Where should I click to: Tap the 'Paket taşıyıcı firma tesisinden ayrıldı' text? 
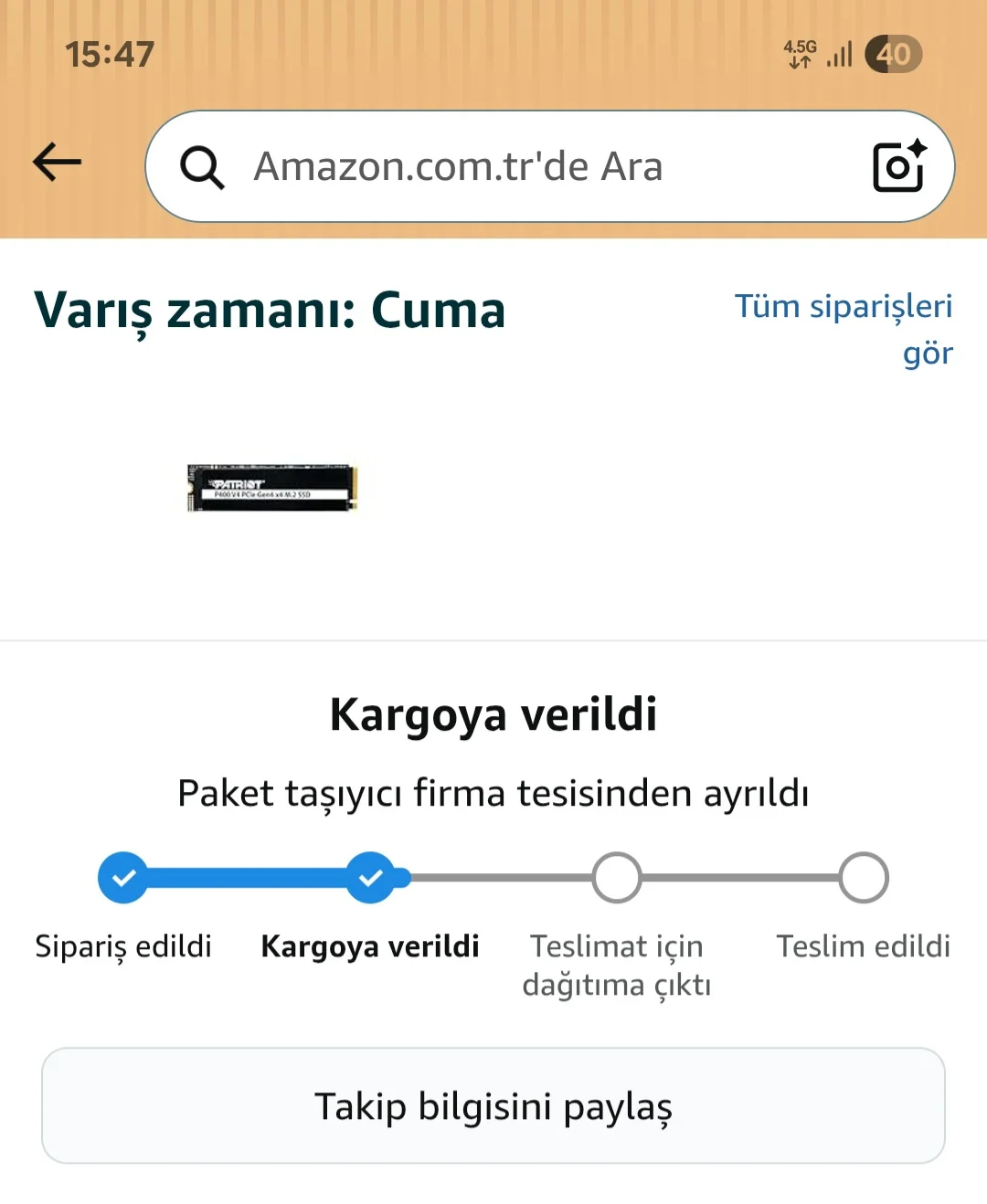(x=493, y=793)
